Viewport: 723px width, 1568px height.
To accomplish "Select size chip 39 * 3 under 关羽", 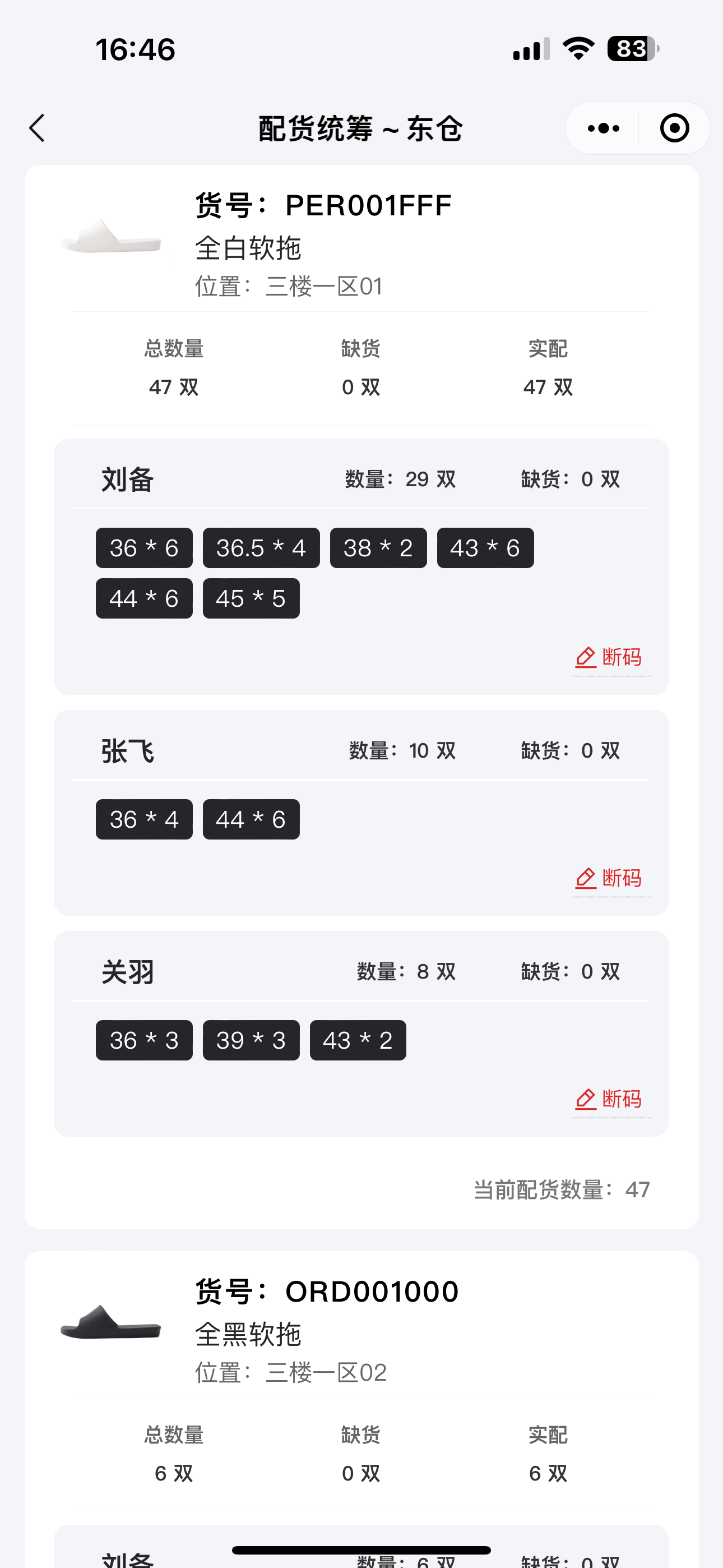I will coord(251,1040).
